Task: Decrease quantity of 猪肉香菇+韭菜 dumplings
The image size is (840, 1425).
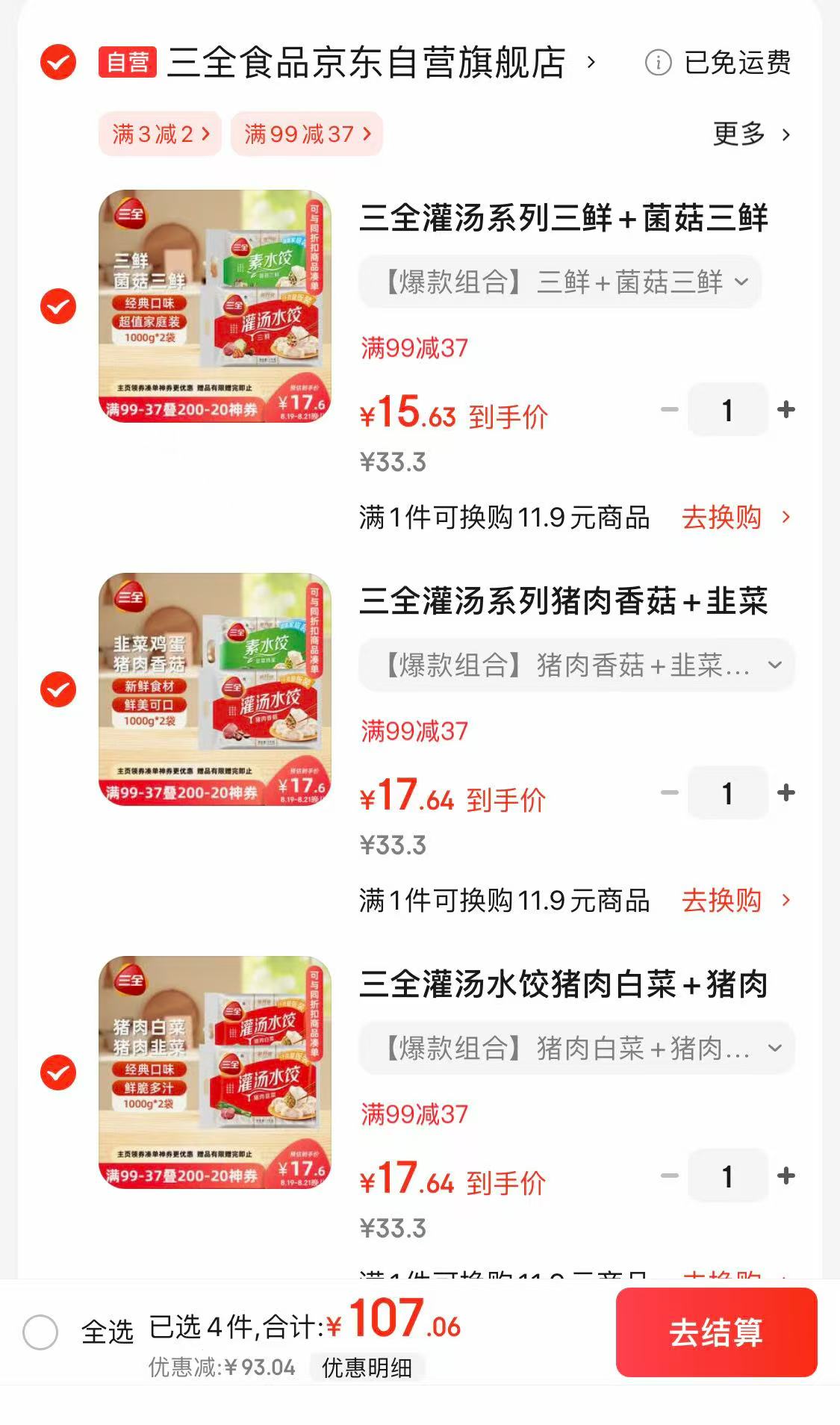Action: pos(670,792)
